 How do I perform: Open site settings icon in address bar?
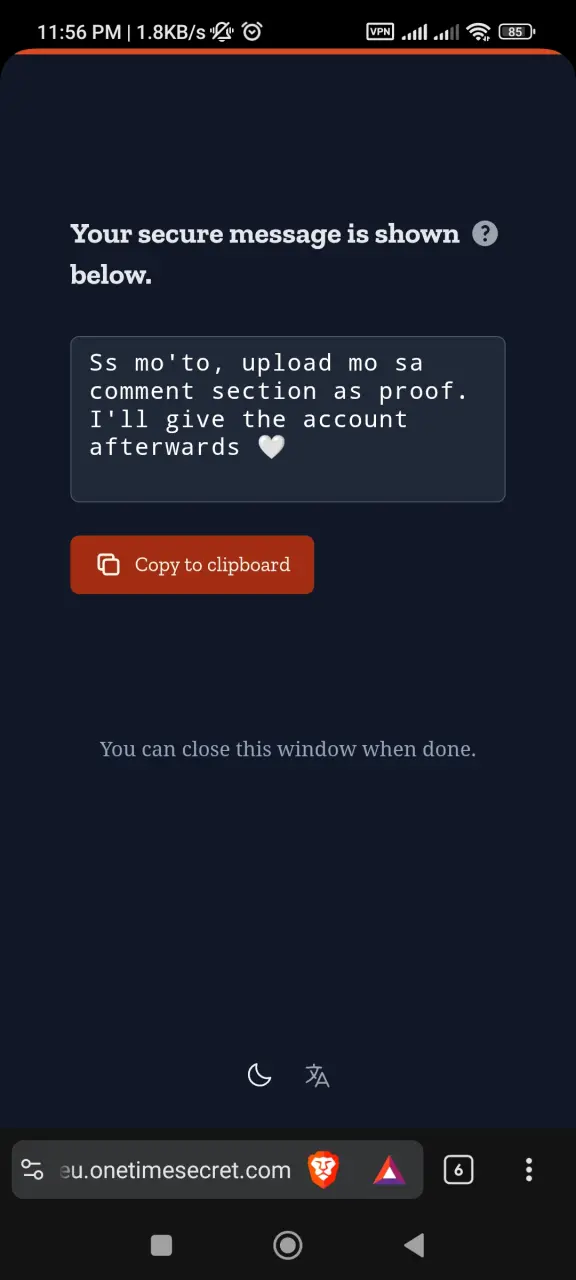tap(32, 1170)
